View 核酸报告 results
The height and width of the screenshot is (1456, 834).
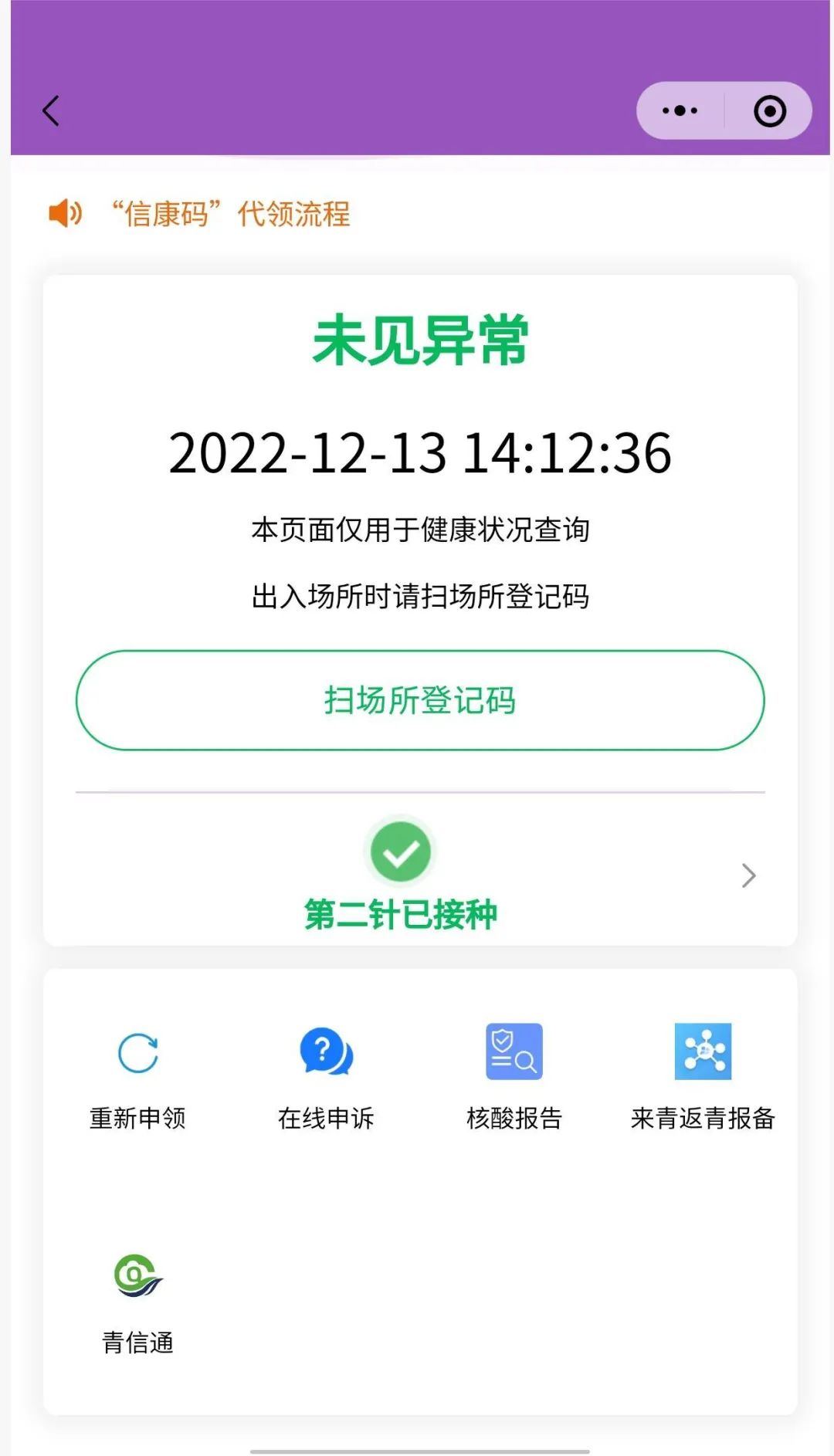pos(514,1075)
